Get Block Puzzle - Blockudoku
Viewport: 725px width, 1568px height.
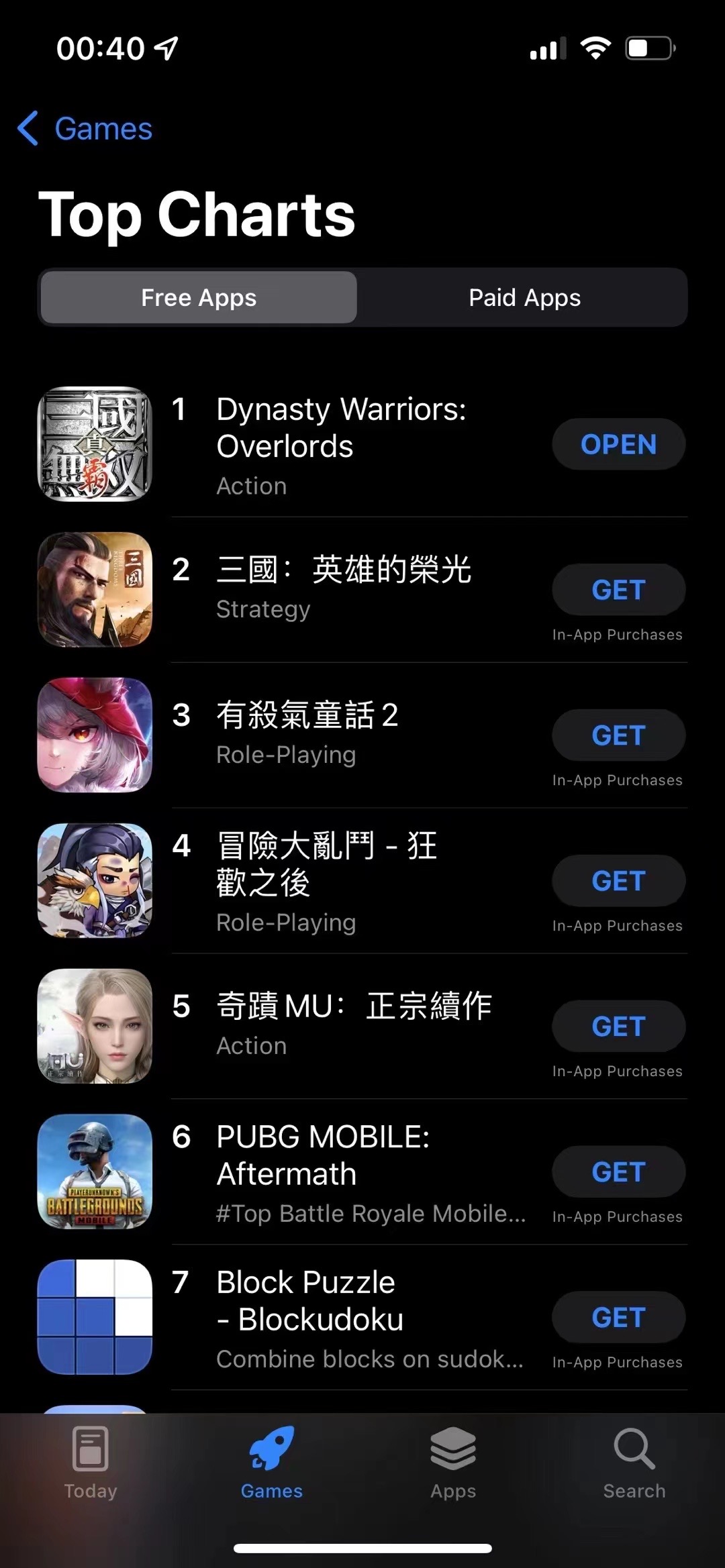[618, 1318]
